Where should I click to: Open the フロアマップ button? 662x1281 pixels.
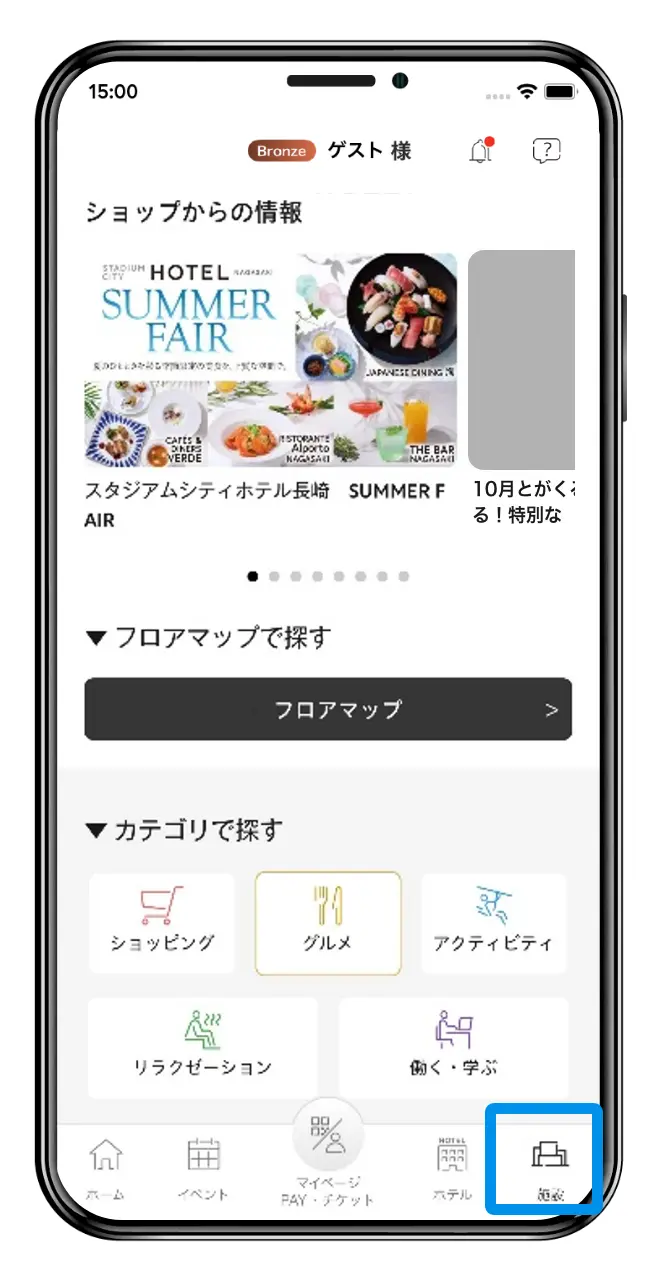point(328,709)
